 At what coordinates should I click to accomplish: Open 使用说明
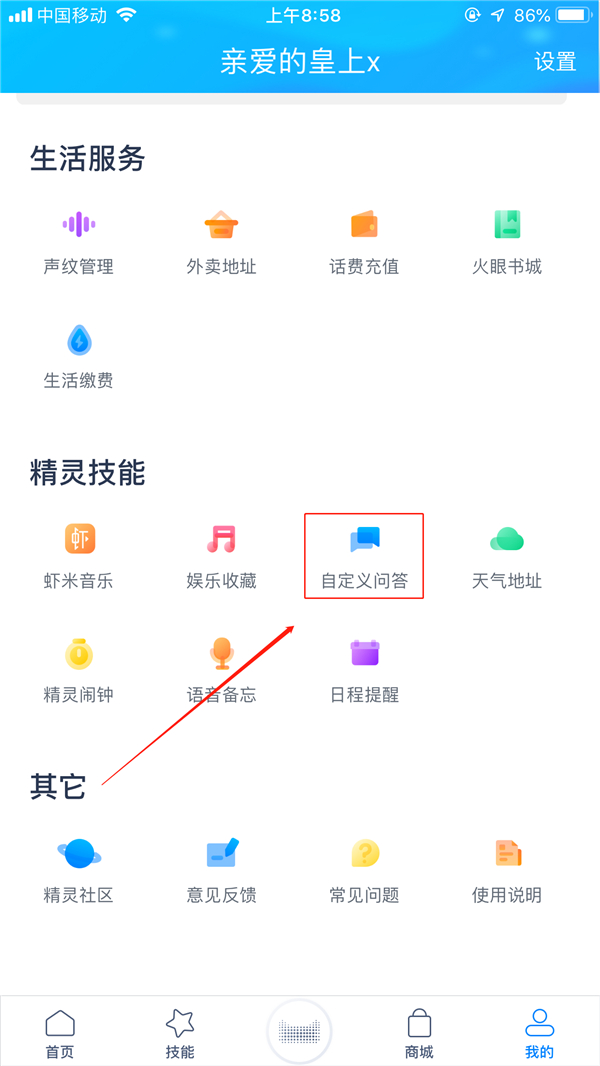pos(507,869)
